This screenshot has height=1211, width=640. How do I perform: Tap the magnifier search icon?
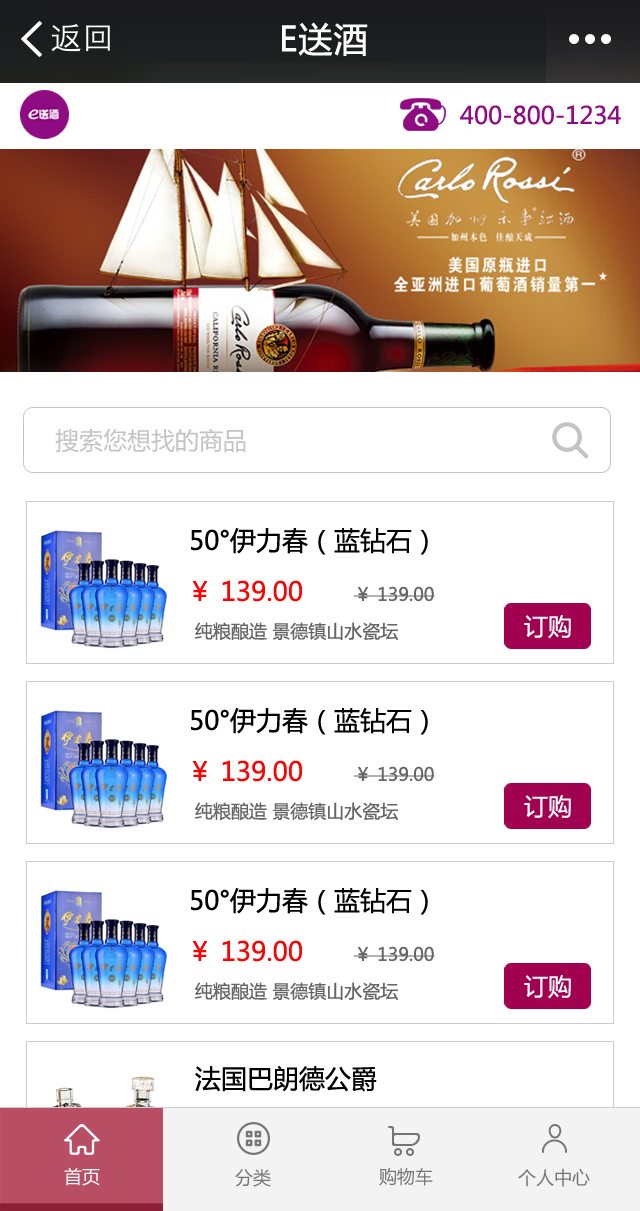tap(570, 440)
